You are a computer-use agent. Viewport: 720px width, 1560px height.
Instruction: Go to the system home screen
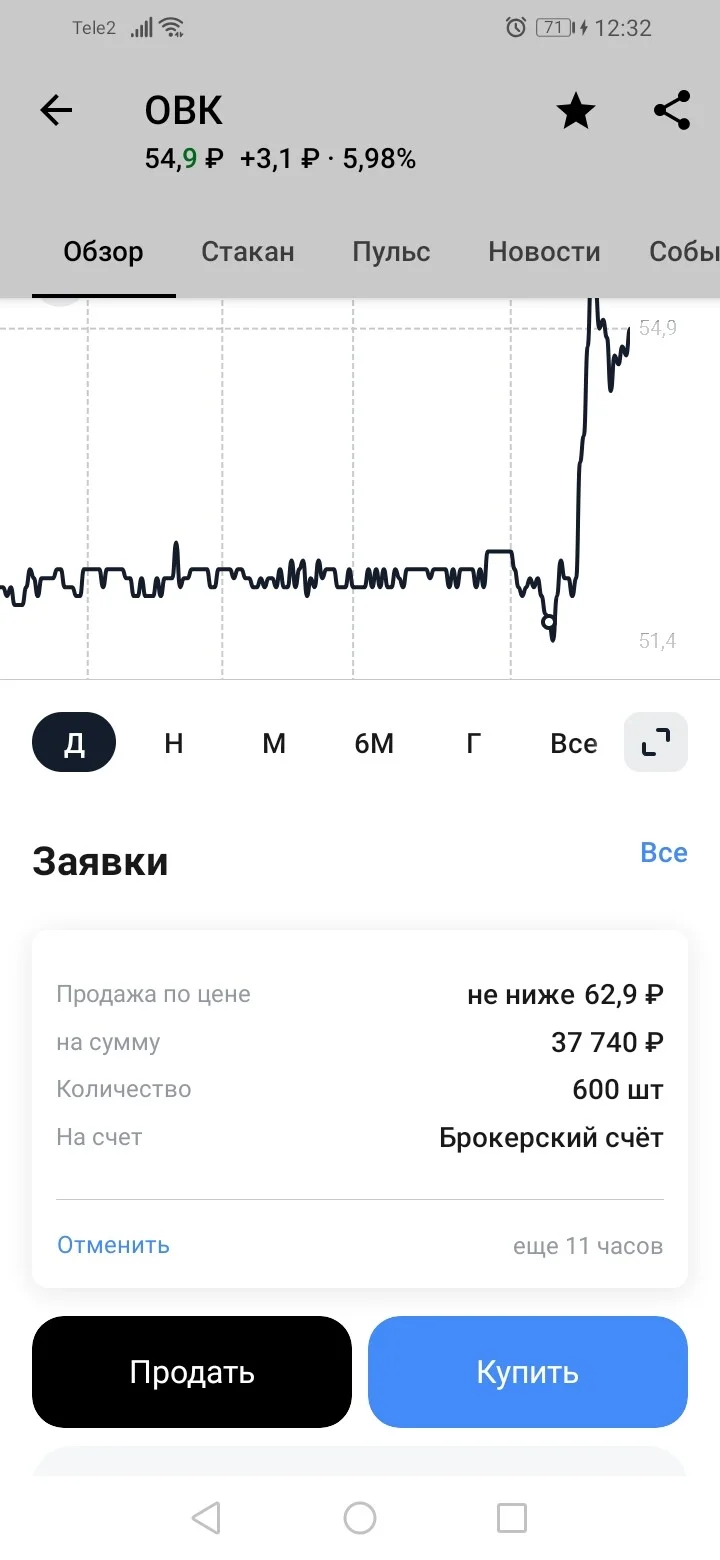coord(360,1518)
